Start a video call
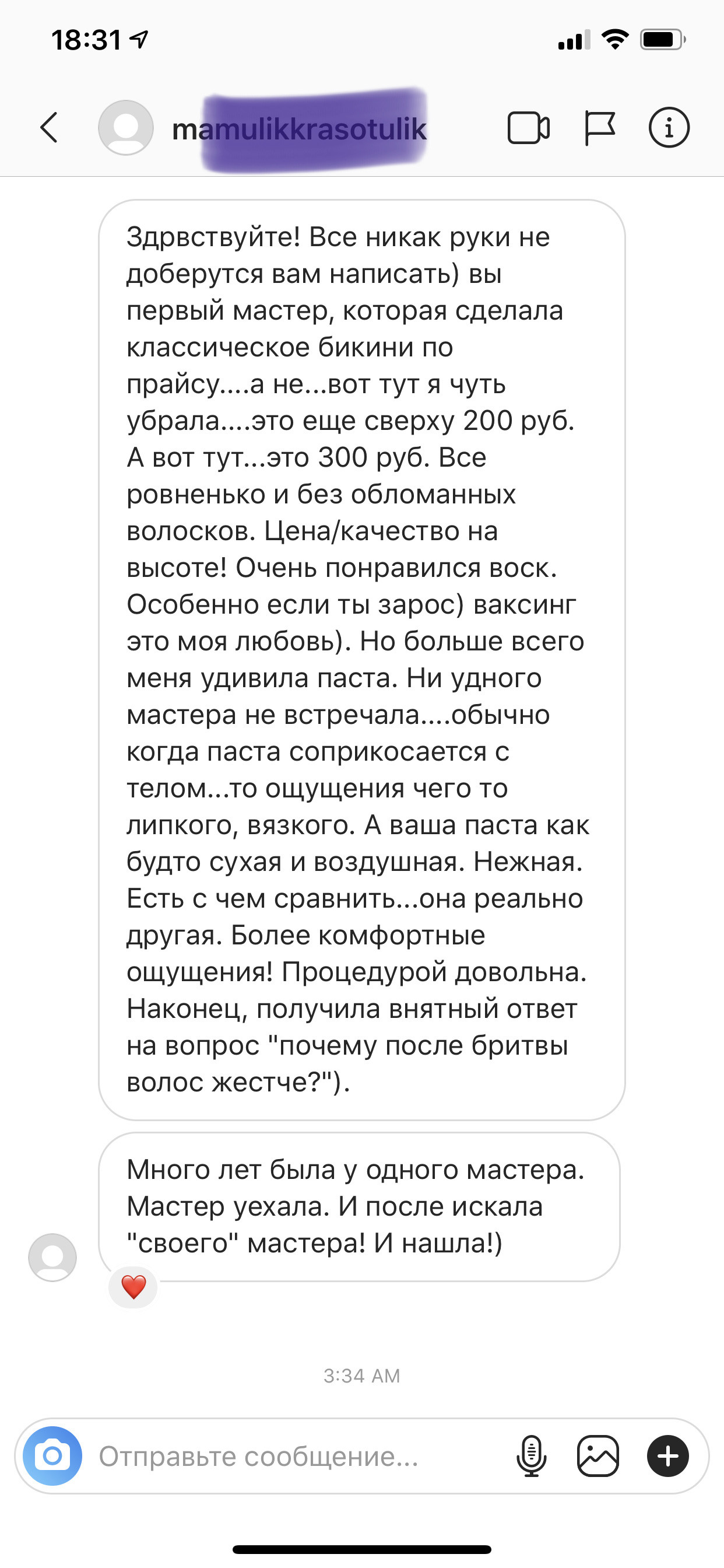This screenshot has height=1568, width=724. pyautogui.click(x=528, y=128)
